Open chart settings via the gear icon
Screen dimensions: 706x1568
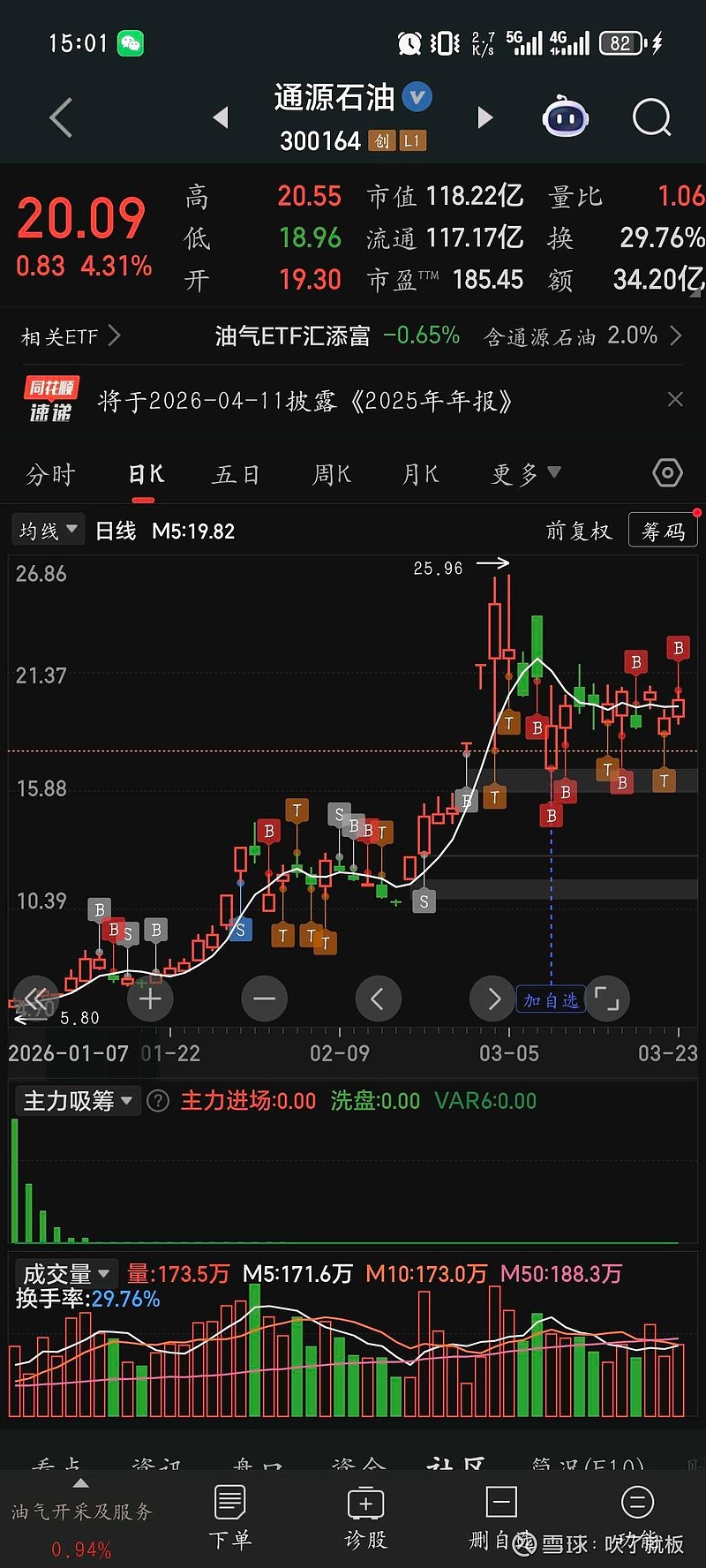(667, 473)
